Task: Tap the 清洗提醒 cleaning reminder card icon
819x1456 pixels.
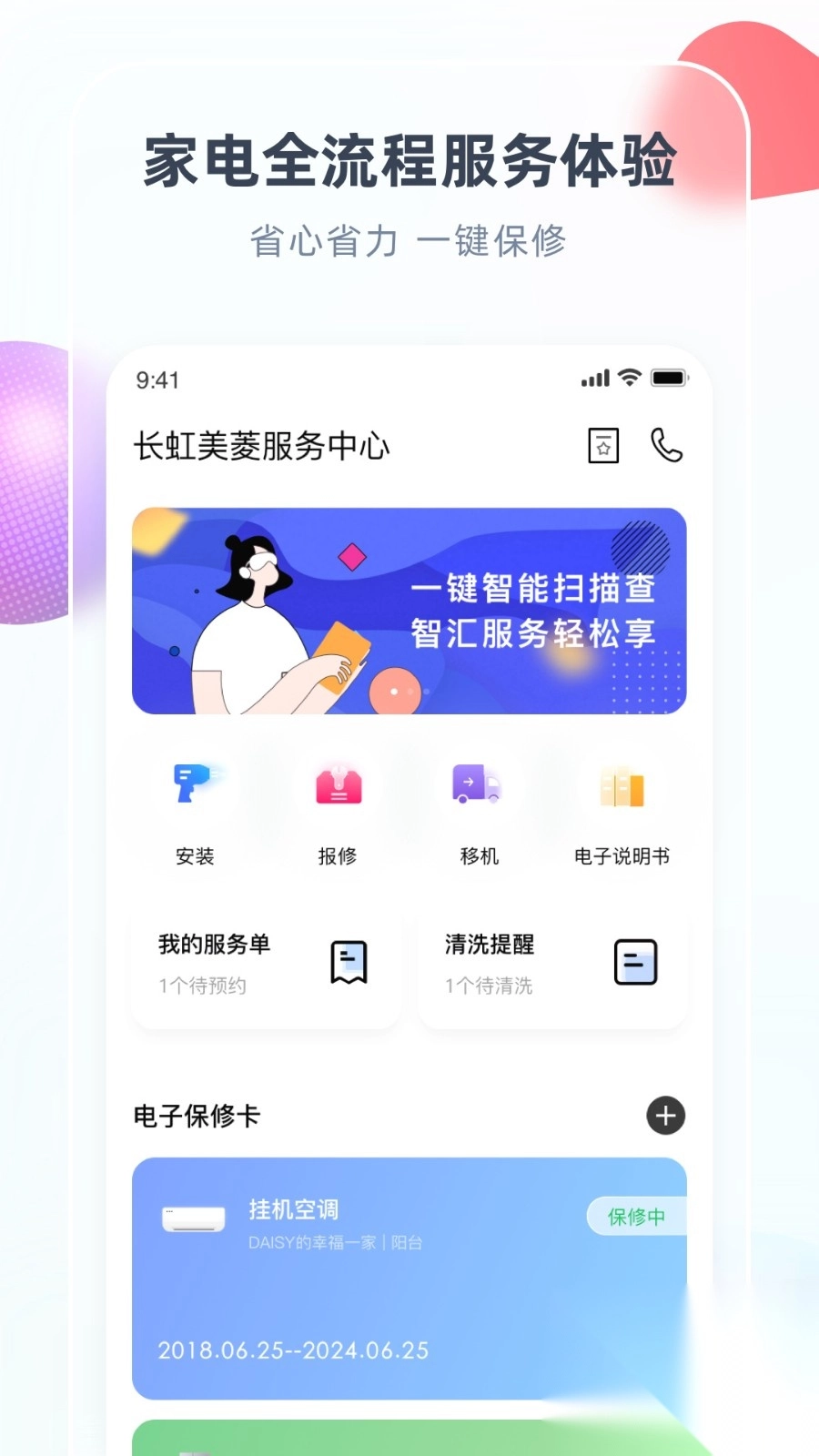Action: [636, 961]
